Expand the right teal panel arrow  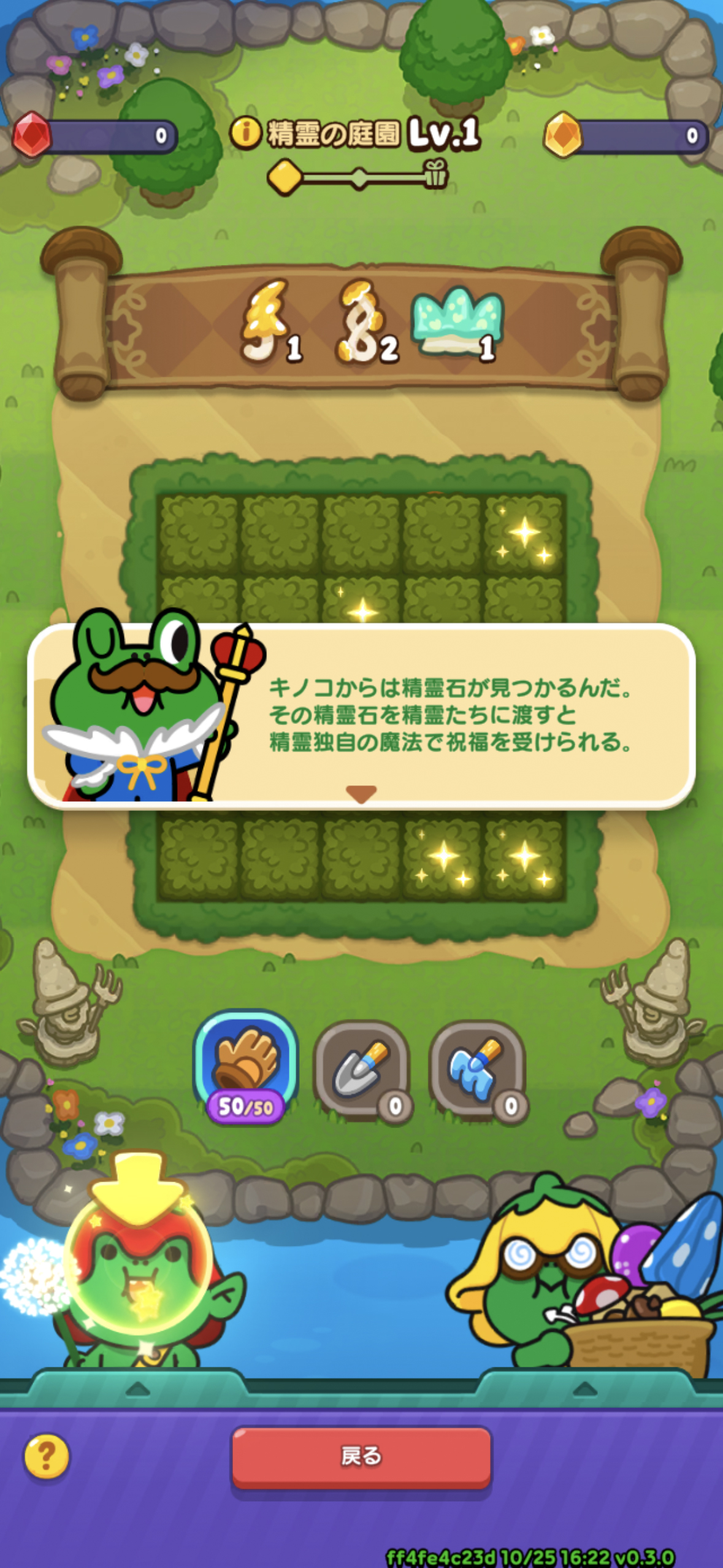tap(585, 1389)
